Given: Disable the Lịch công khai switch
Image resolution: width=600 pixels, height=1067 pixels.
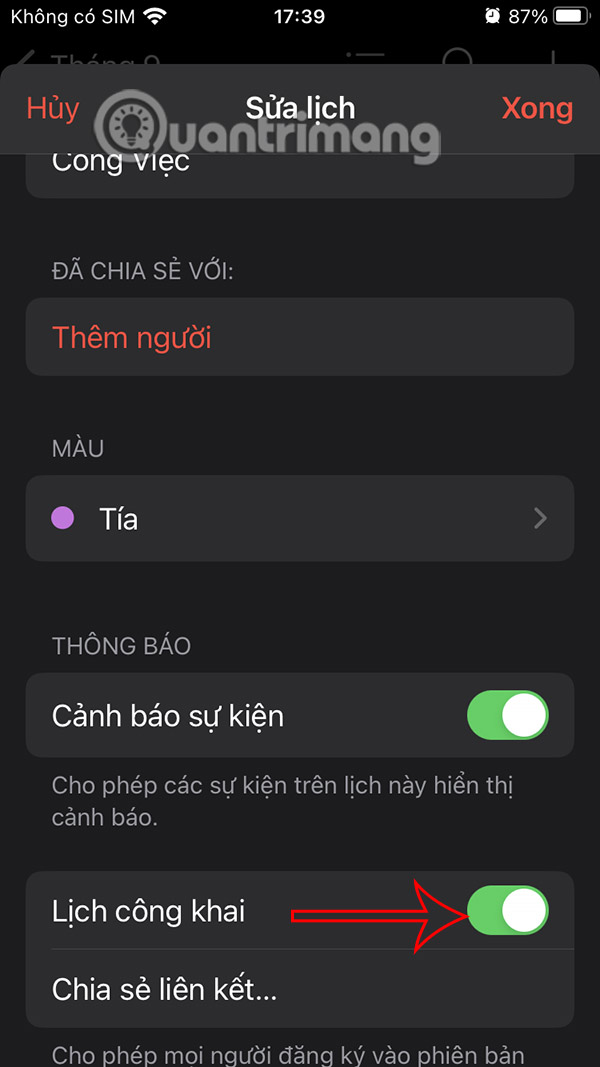Looking at the screenshot, I should click(508, 911).
